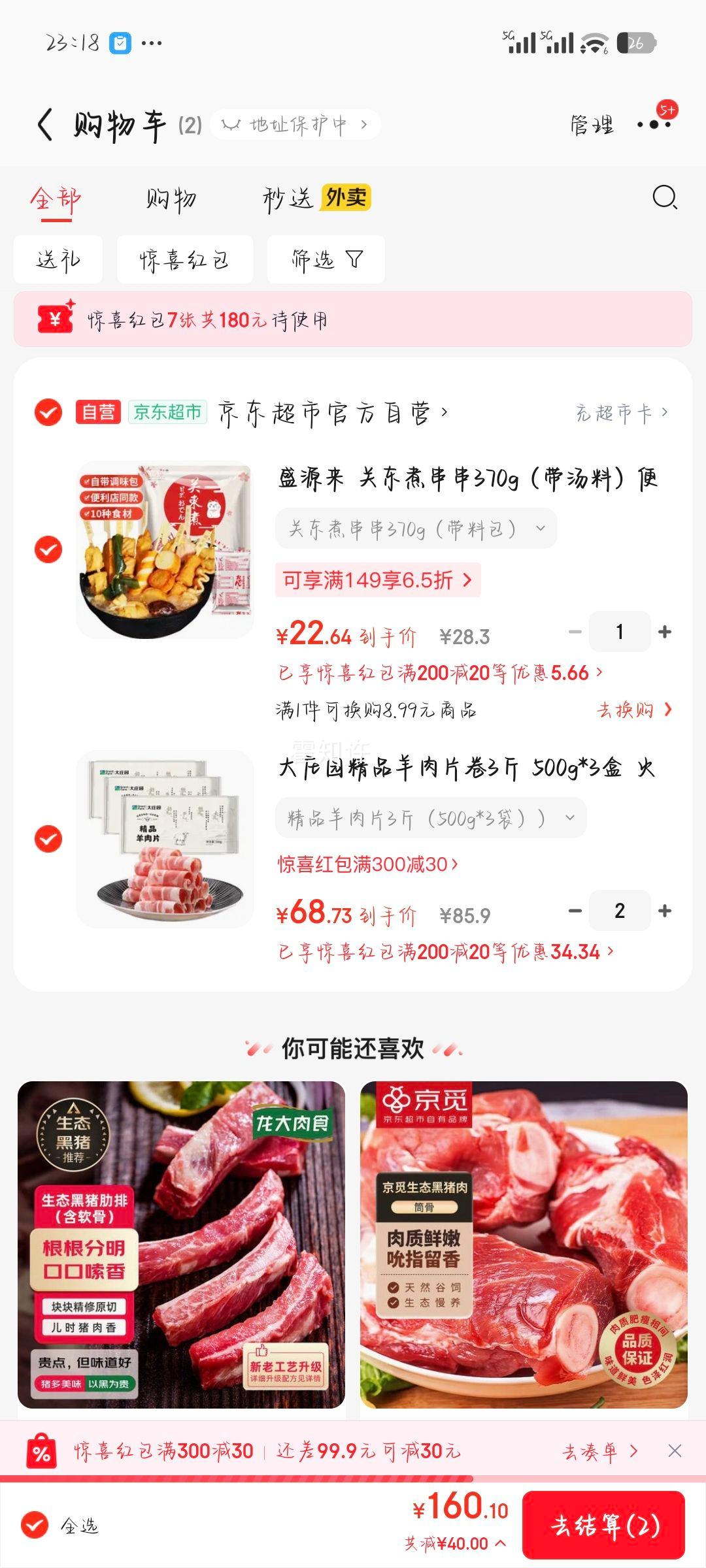The height and width of the screenshot is (1568, 706).
Task: Switch to the 购物 tab
Action: [x=171, y=199]
